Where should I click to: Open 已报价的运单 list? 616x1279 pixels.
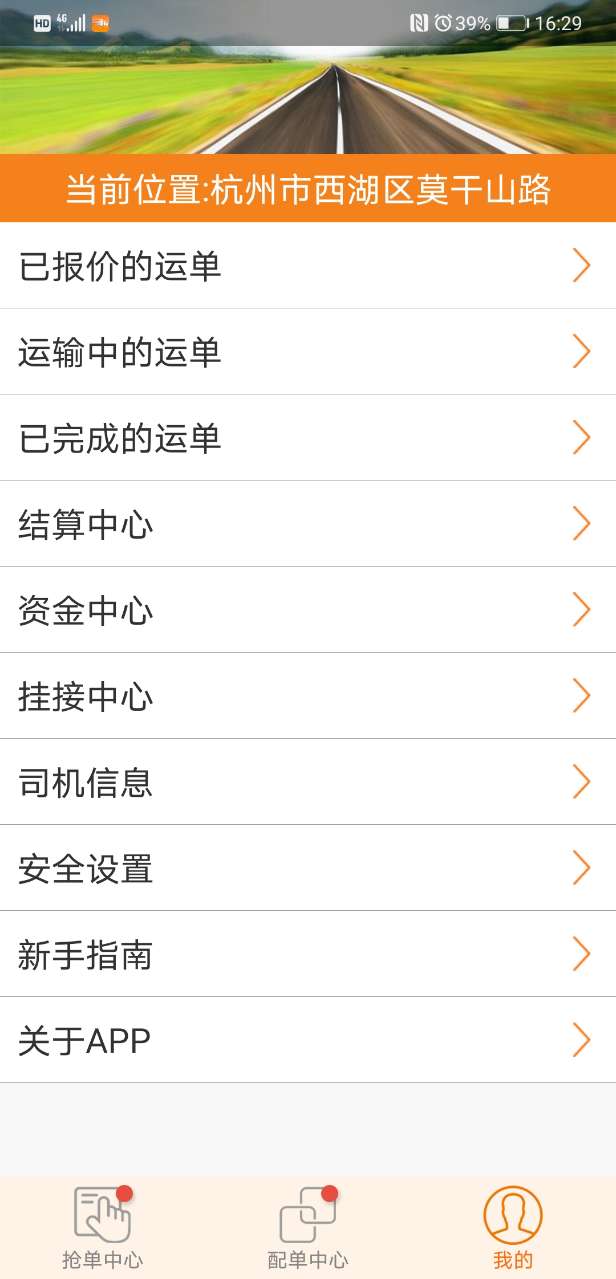click(308, 266)
